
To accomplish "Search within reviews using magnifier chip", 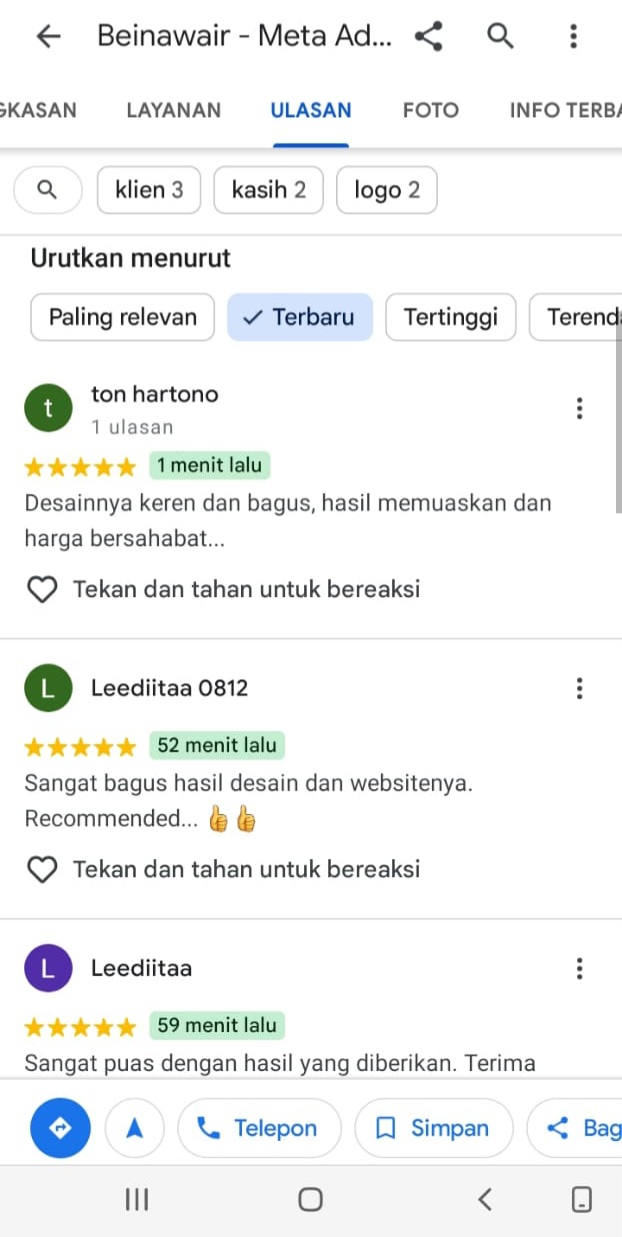I will pyautogui.click(x=48, y=190).
